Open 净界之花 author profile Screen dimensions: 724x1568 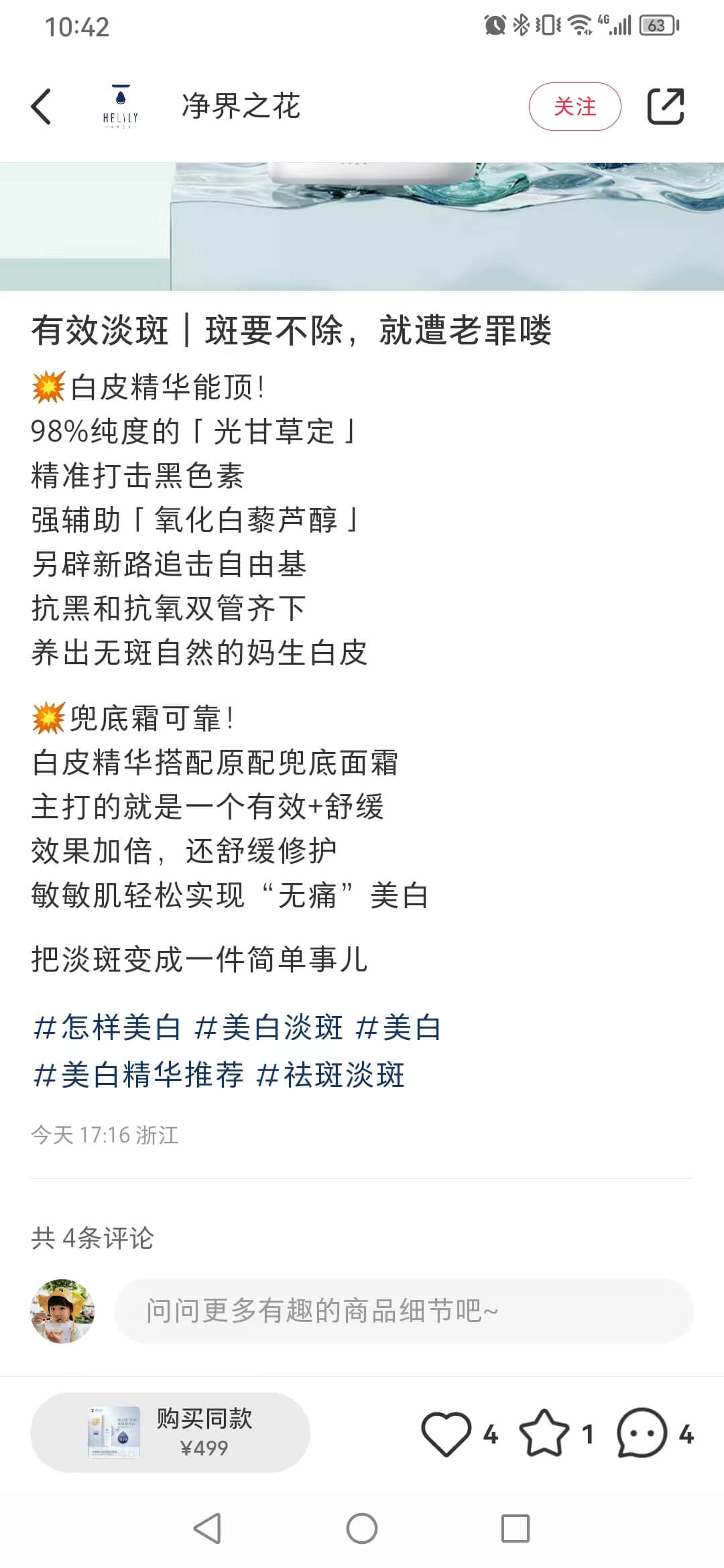click(x=240, y=107)
